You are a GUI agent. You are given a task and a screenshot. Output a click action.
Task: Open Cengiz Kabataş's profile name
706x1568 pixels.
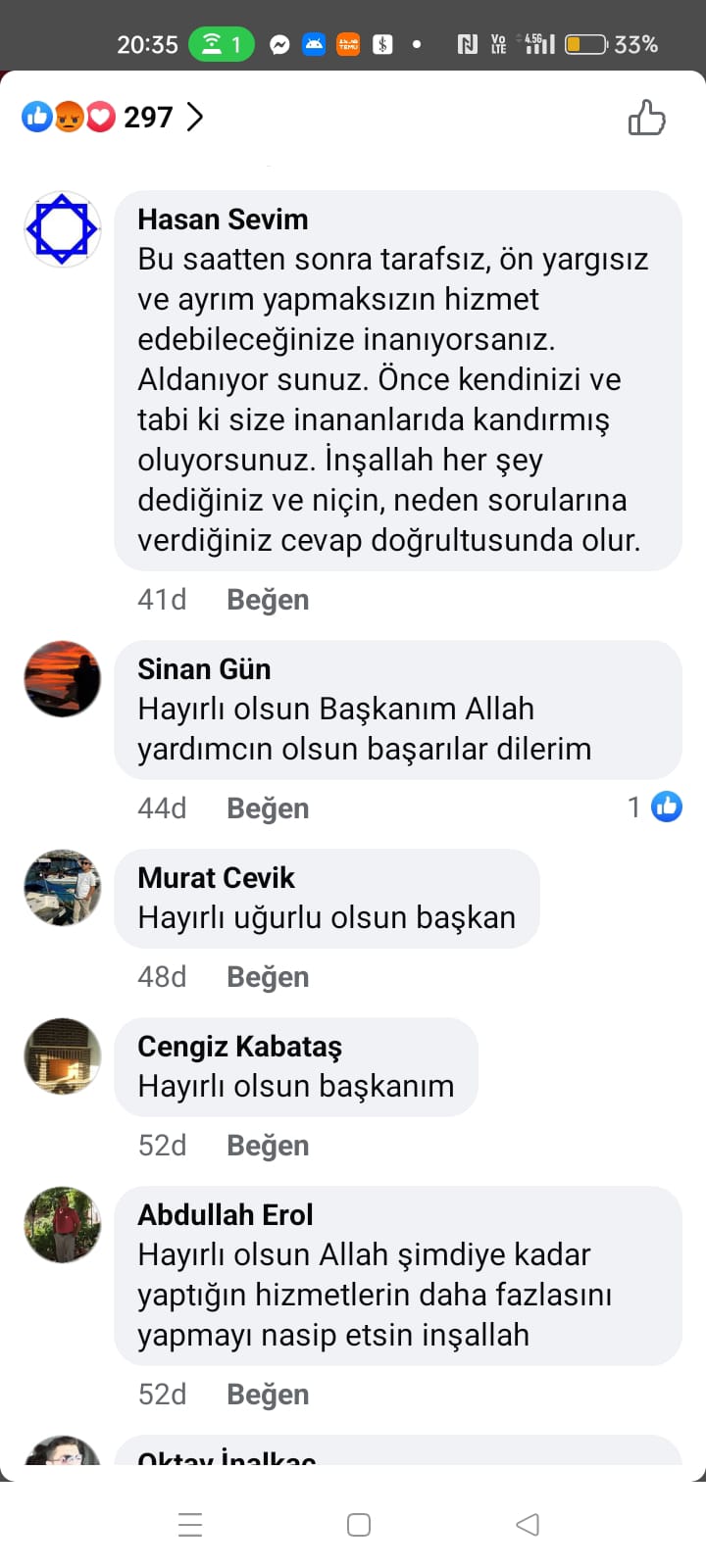pyautogui.click(x=239, y=1047)
